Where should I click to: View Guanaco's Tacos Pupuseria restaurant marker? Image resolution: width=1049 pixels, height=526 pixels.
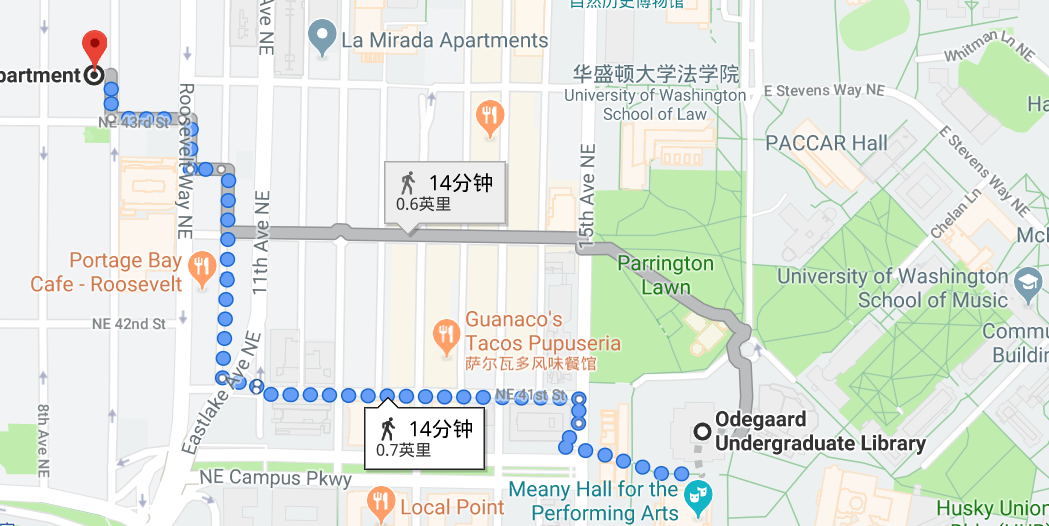click(x=445, y=330)
